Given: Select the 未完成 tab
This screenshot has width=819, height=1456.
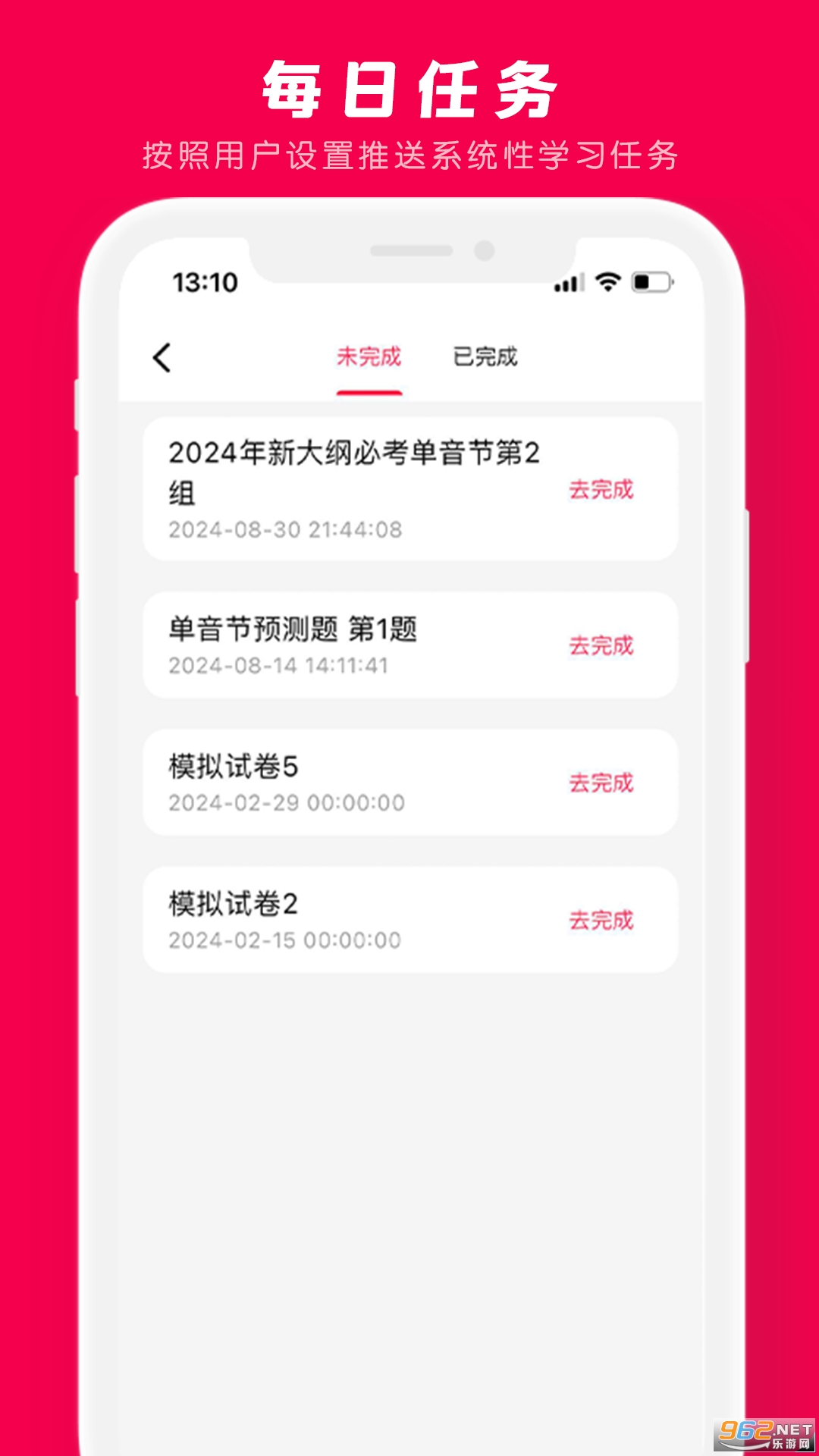Looking at the screenshot, I should pos(369,356).
